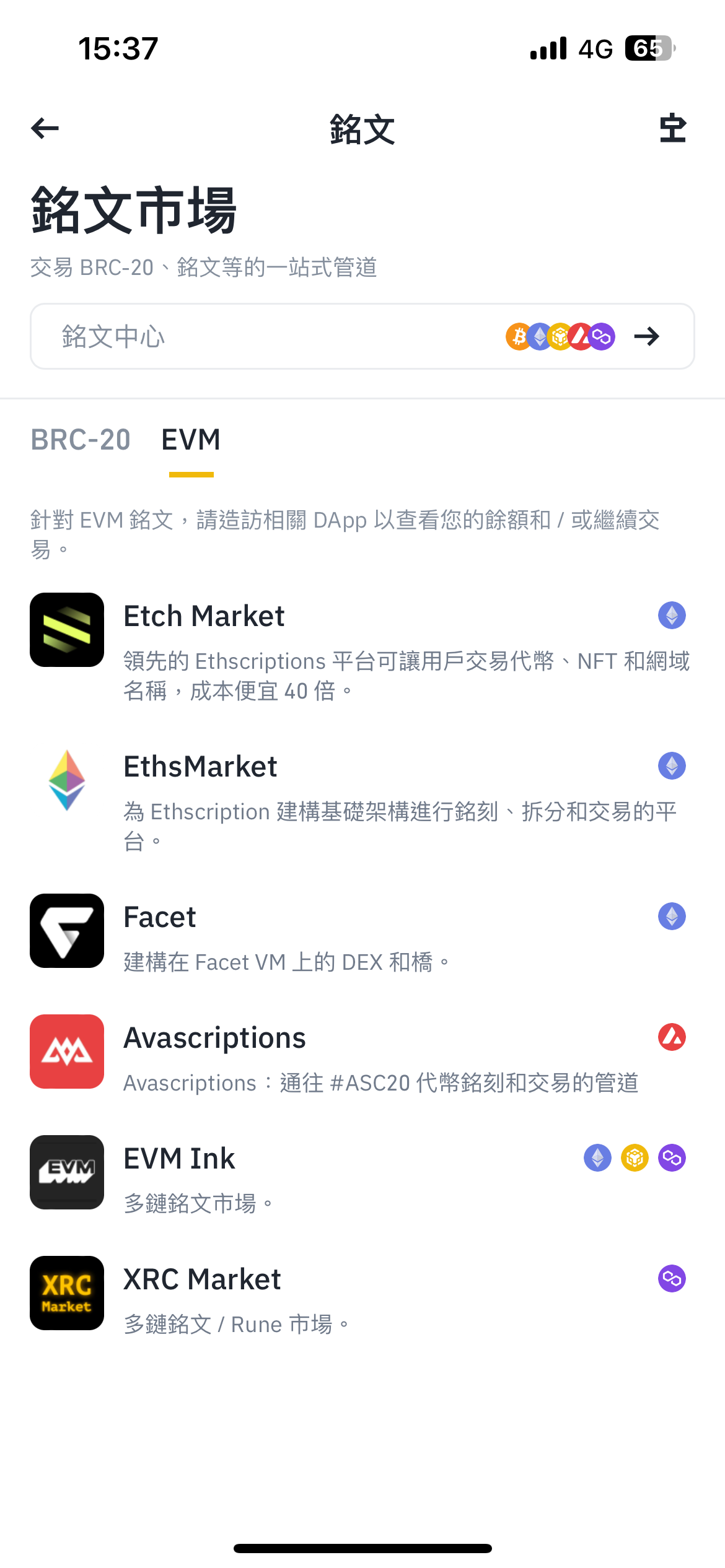Switch to the BRC-20 tab
Viewport: 725px width, 1568px height.
point(81,440)
